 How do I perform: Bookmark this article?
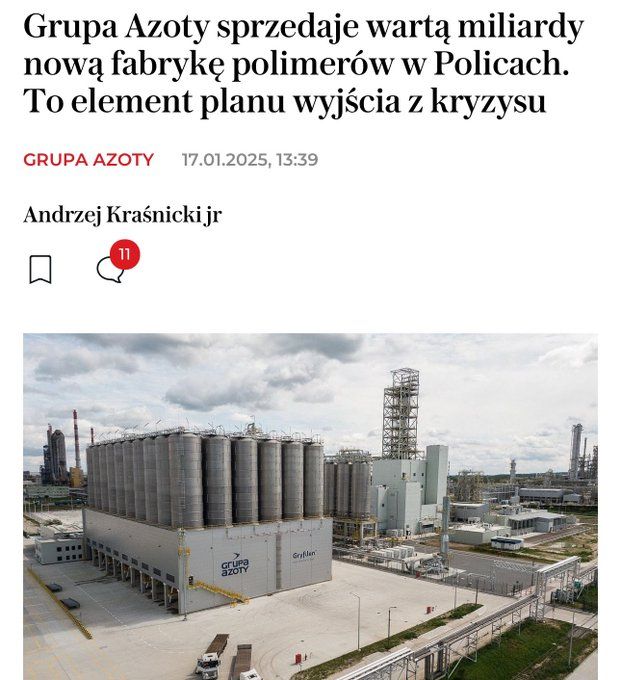[x=40, y=269]
